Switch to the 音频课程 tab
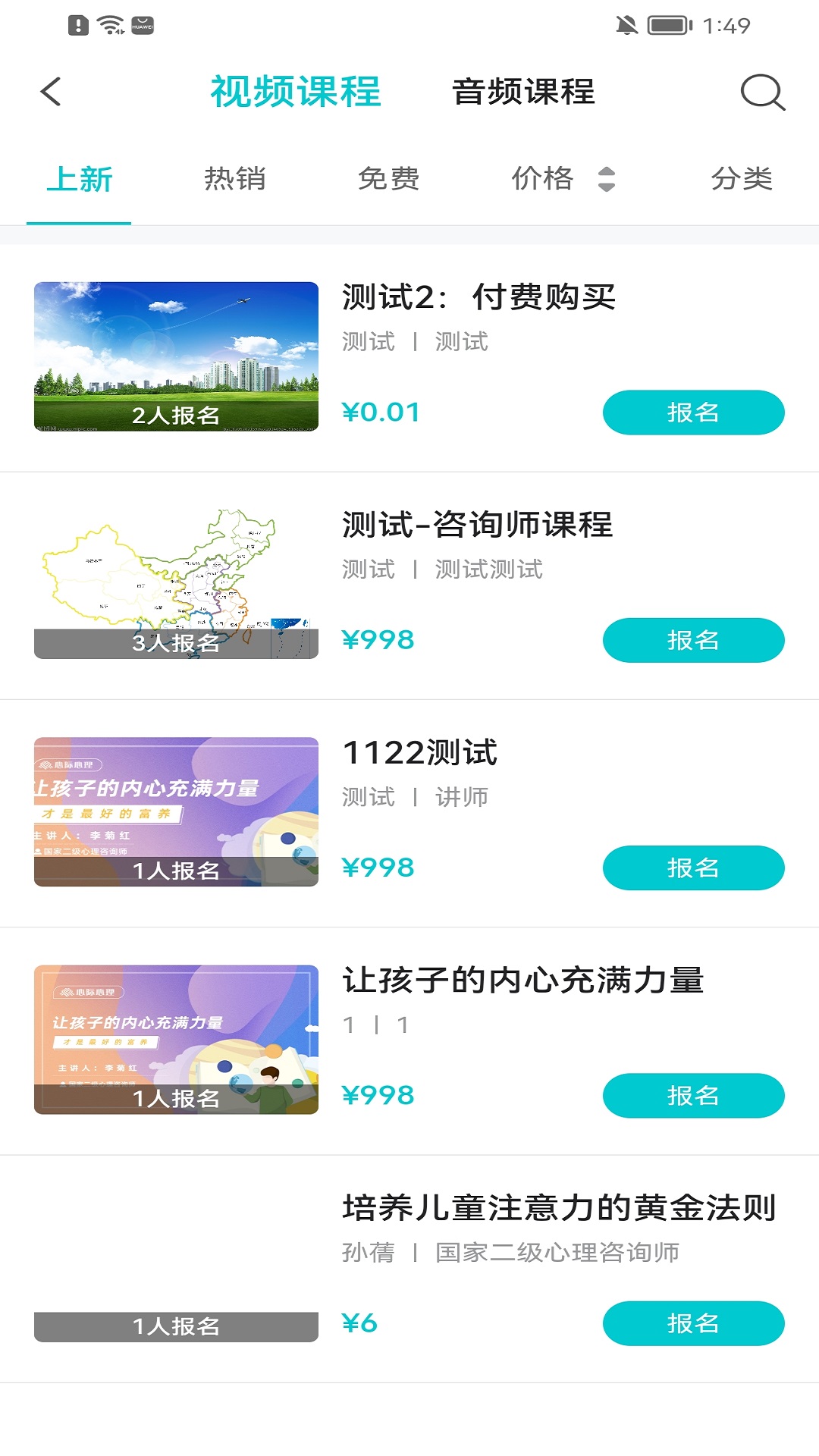This screenshot has height=1456, width=819. [x=524, y=91]
